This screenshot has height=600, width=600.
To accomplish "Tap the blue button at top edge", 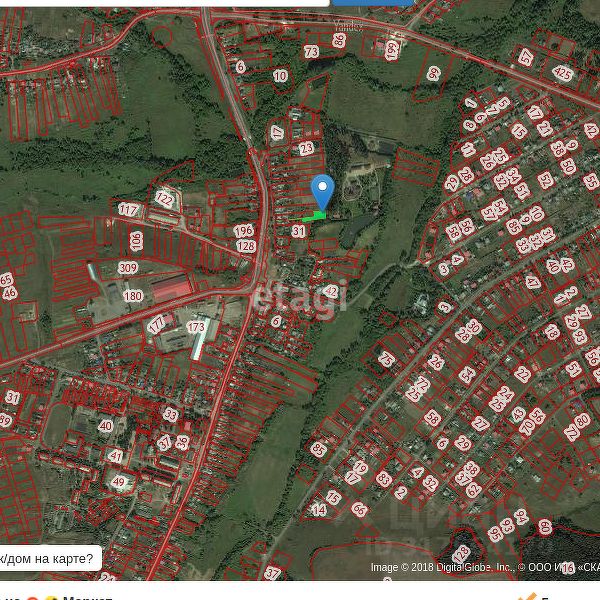I will click(x=373, y=3).
